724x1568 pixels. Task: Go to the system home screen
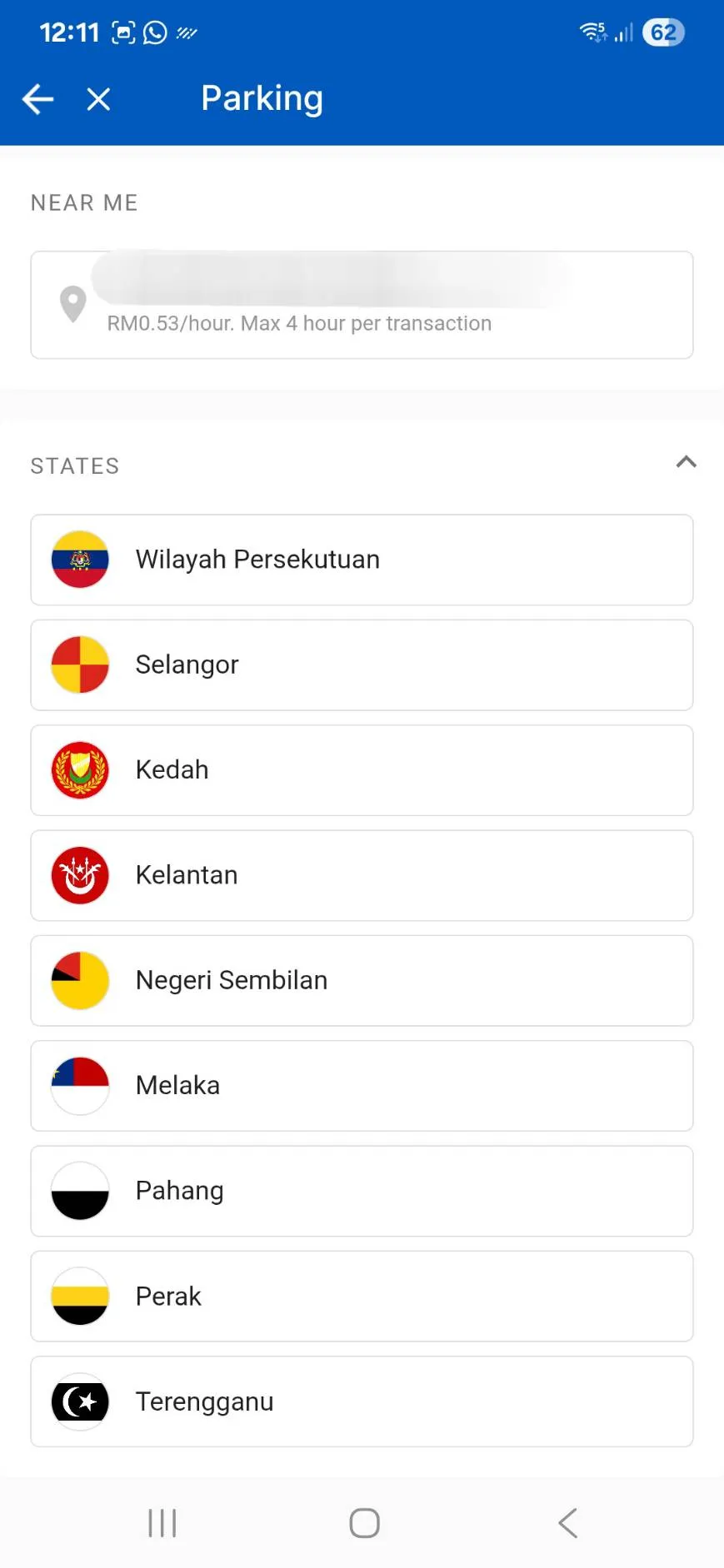[364, 1523]
